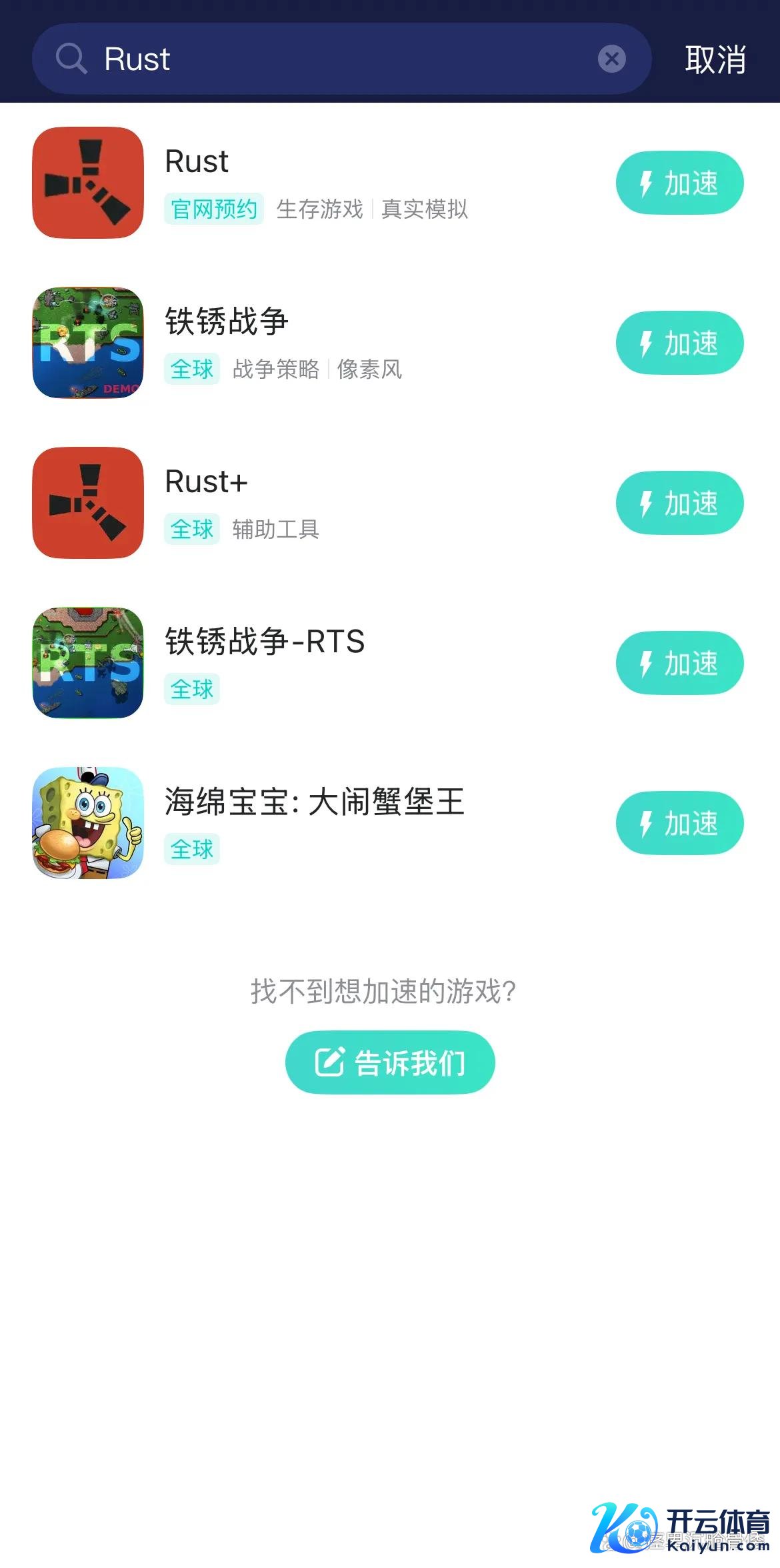The image size is (780, 1568).
Task: Tap 告诉我们 to report a missing game
Action: pos(390,1062)
